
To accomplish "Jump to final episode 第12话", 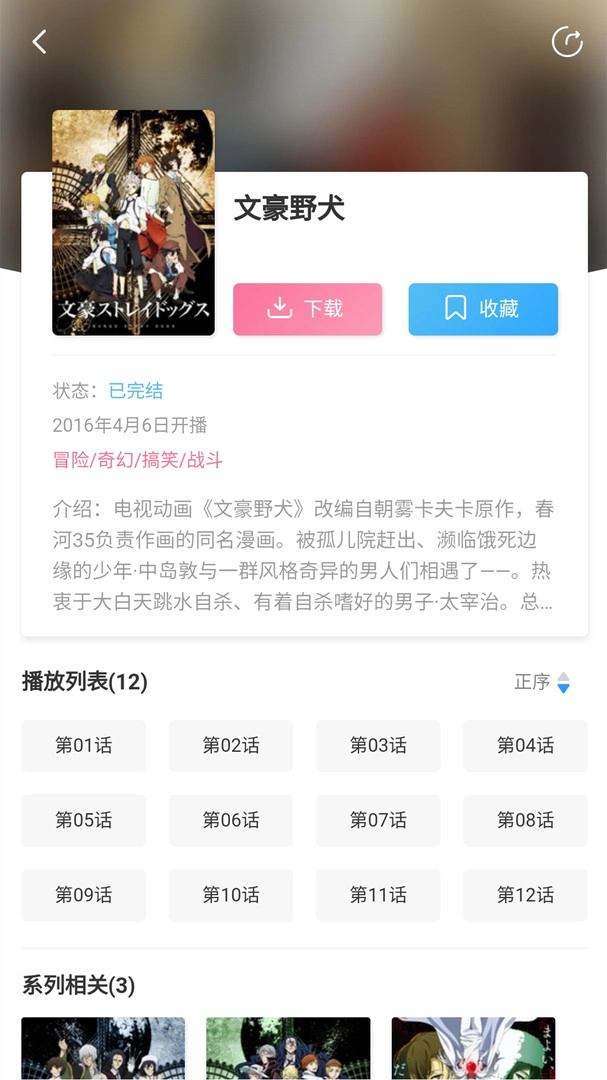I will click(x=525, y=895).
